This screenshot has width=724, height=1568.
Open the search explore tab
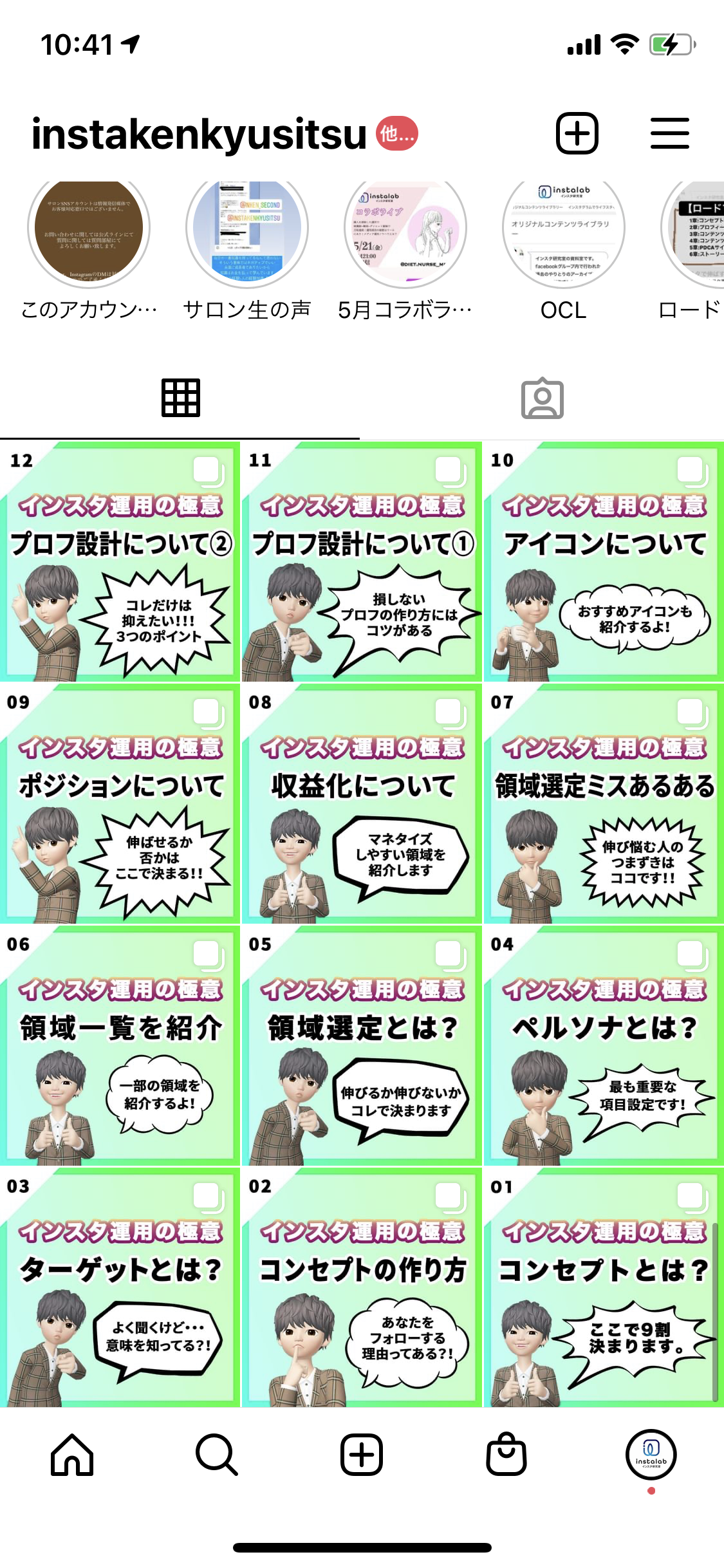(x=217, y=1455)
